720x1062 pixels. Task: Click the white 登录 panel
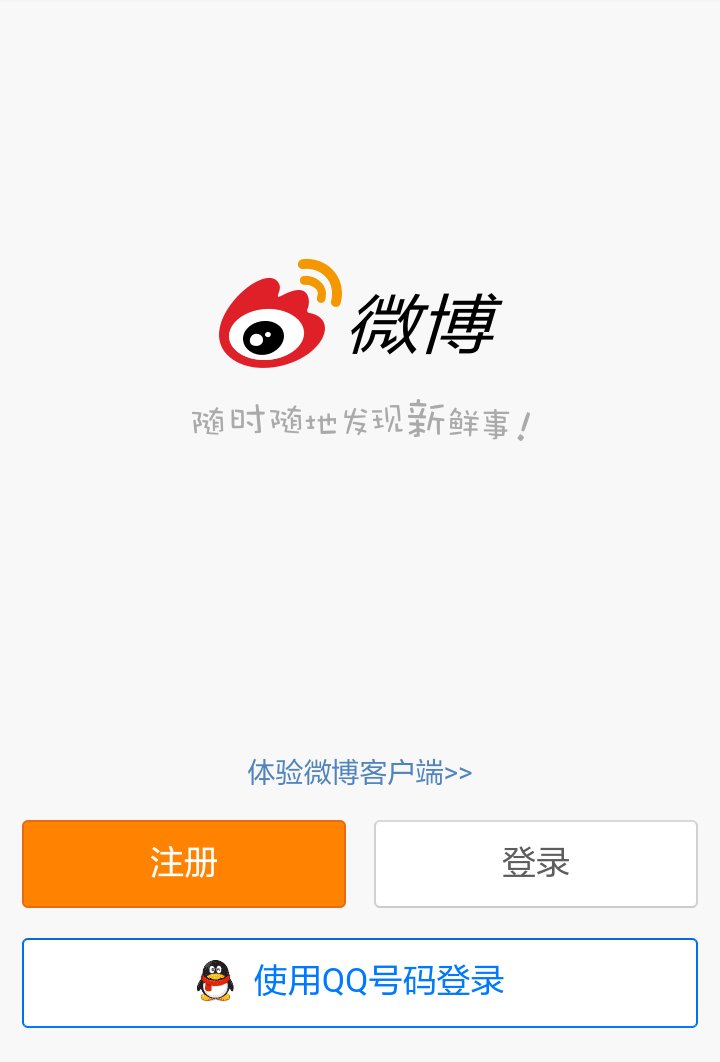point(536,863)
